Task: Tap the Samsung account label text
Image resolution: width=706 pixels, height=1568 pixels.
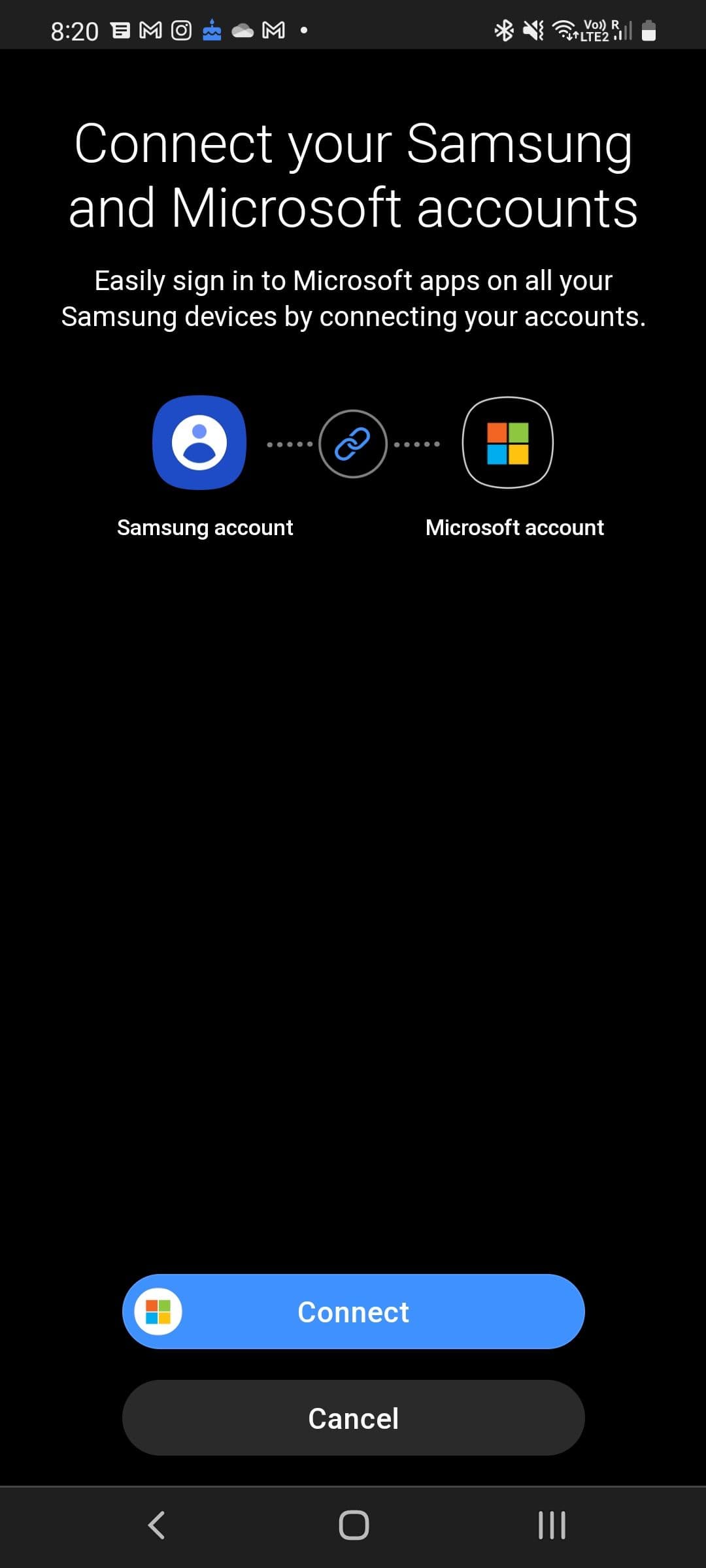Action: pos(205,527)
